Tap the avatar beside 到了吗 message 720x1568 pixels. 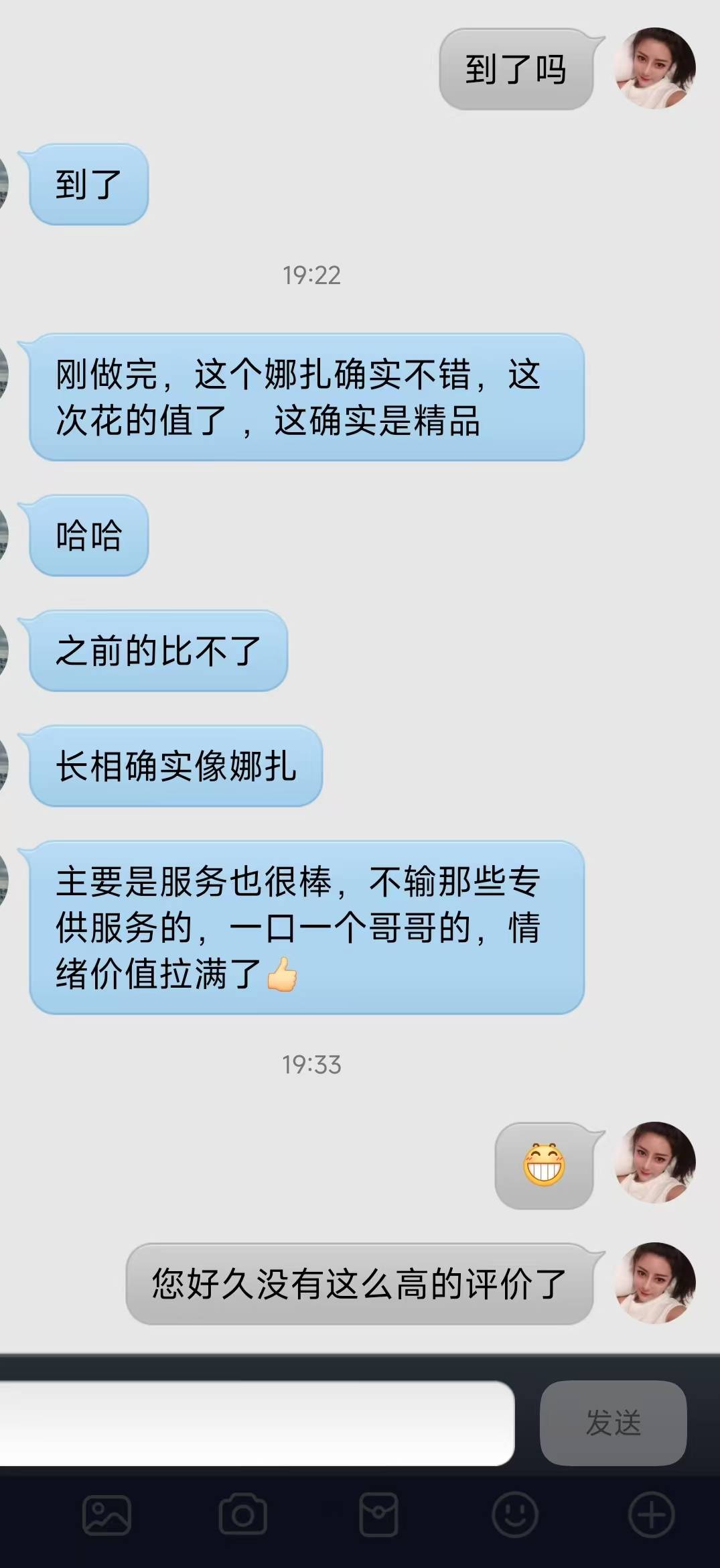(x=654, y=68)
